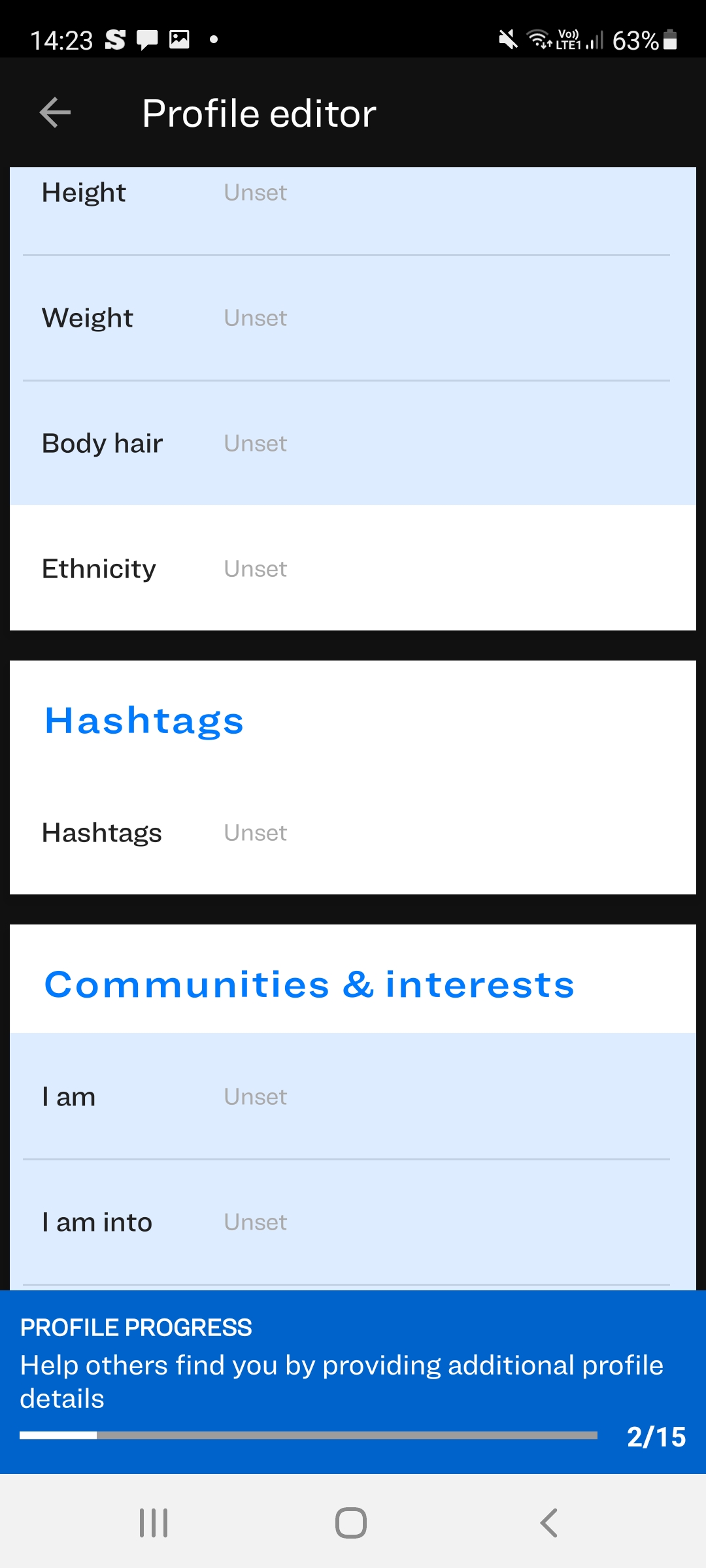Select your Ethnicity

pos(353,568)
